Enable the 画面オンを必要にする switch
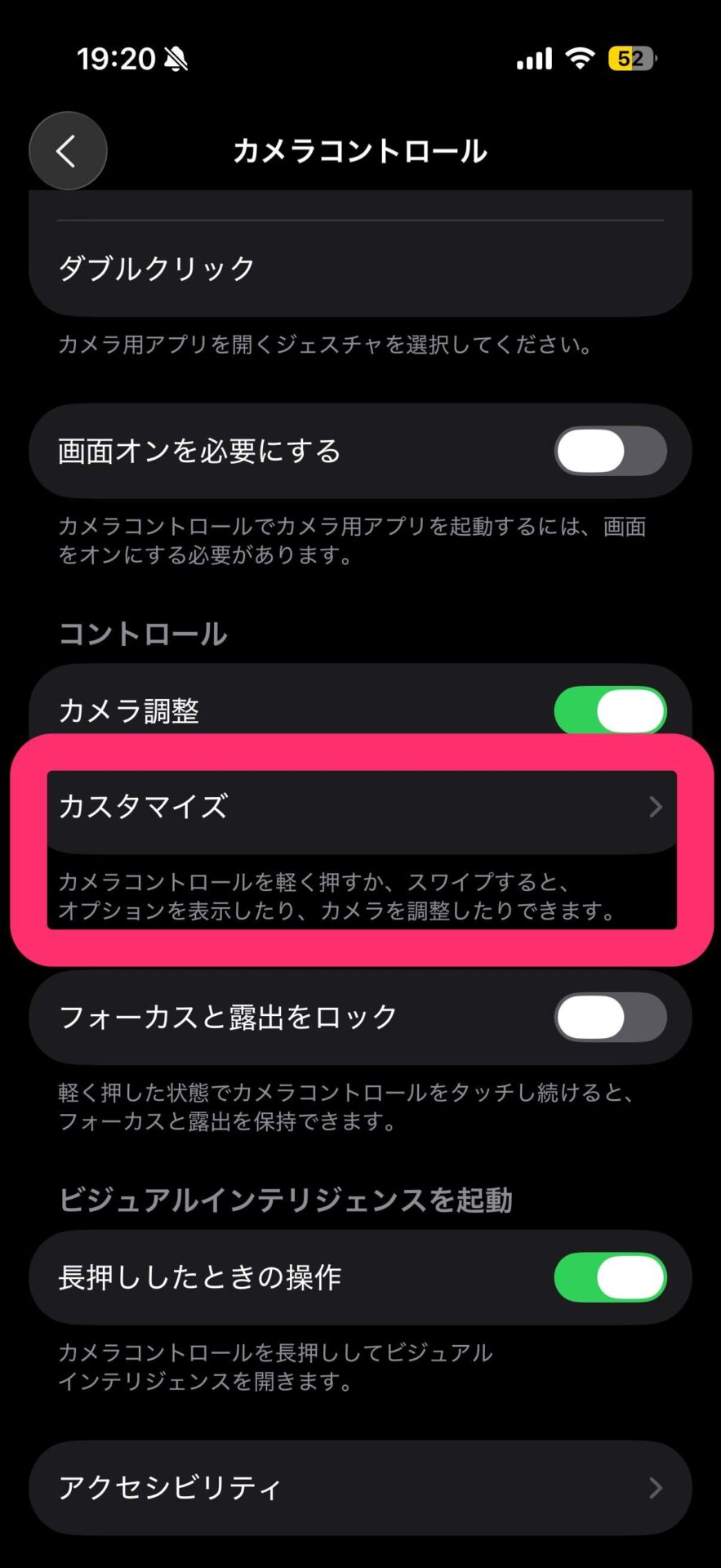The image size is (721, 1568). pos(610,451)
